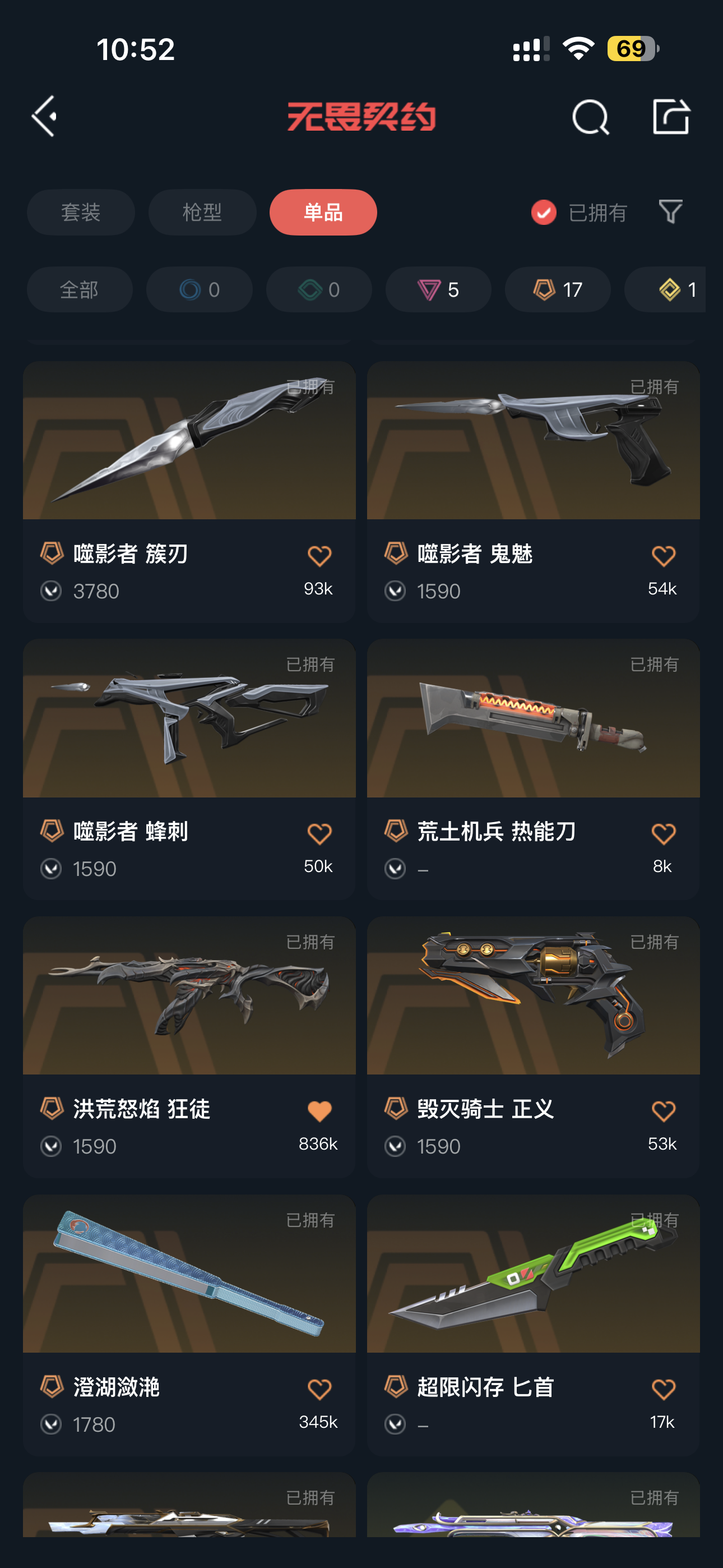Image resolution: width=723 pixels, height=1568 pixels.
Task: Select the 单品 tab
Action: click(323, 213)
